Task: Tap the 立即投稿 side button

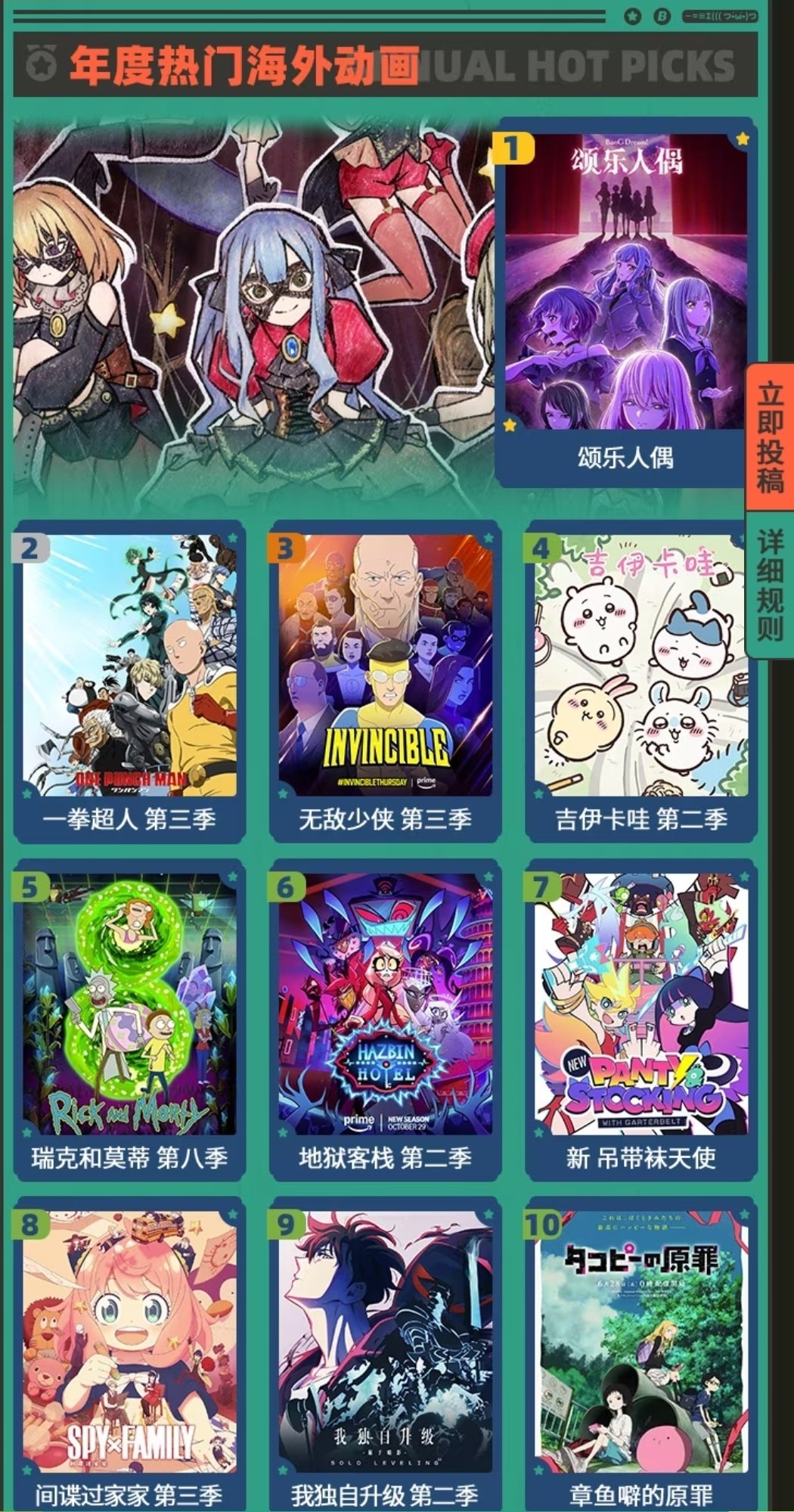Action: pos(771,437)
